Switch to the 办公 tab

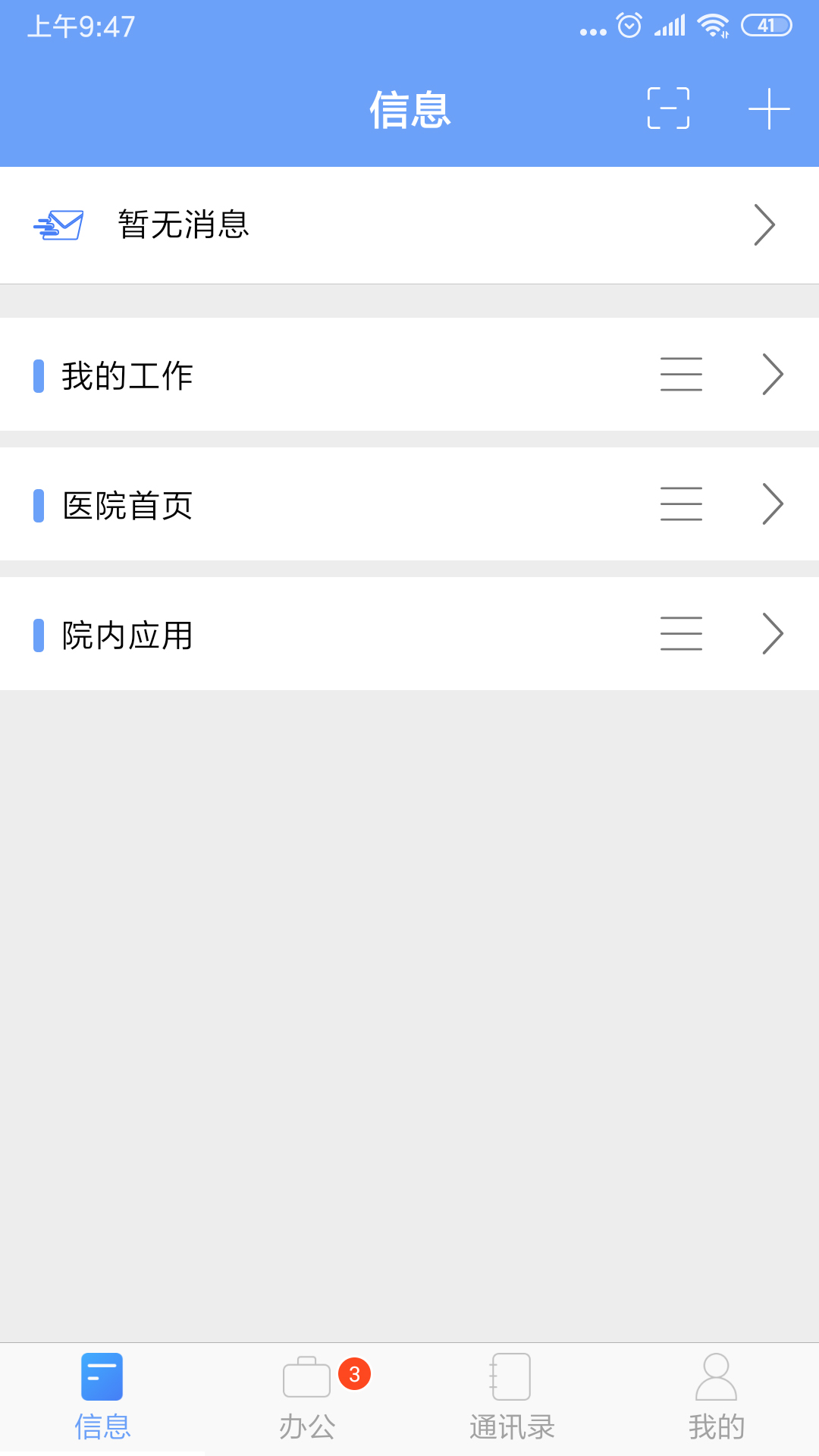pos(307,1397)
